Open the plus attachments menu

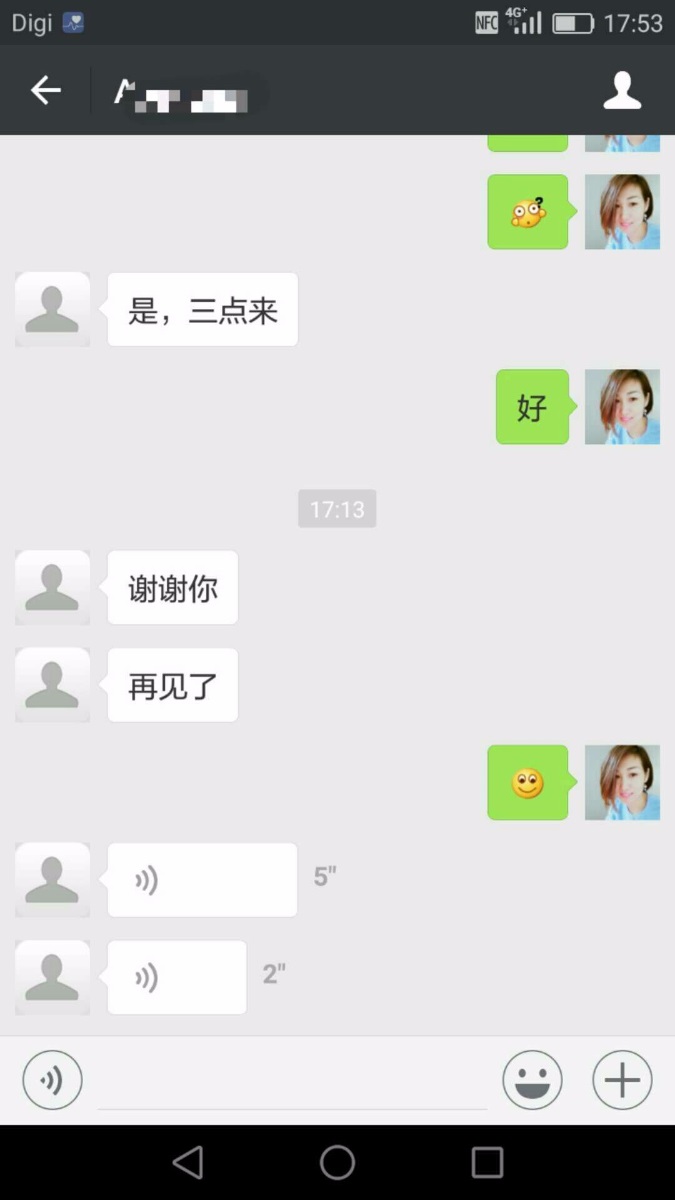pos(622,1080)
